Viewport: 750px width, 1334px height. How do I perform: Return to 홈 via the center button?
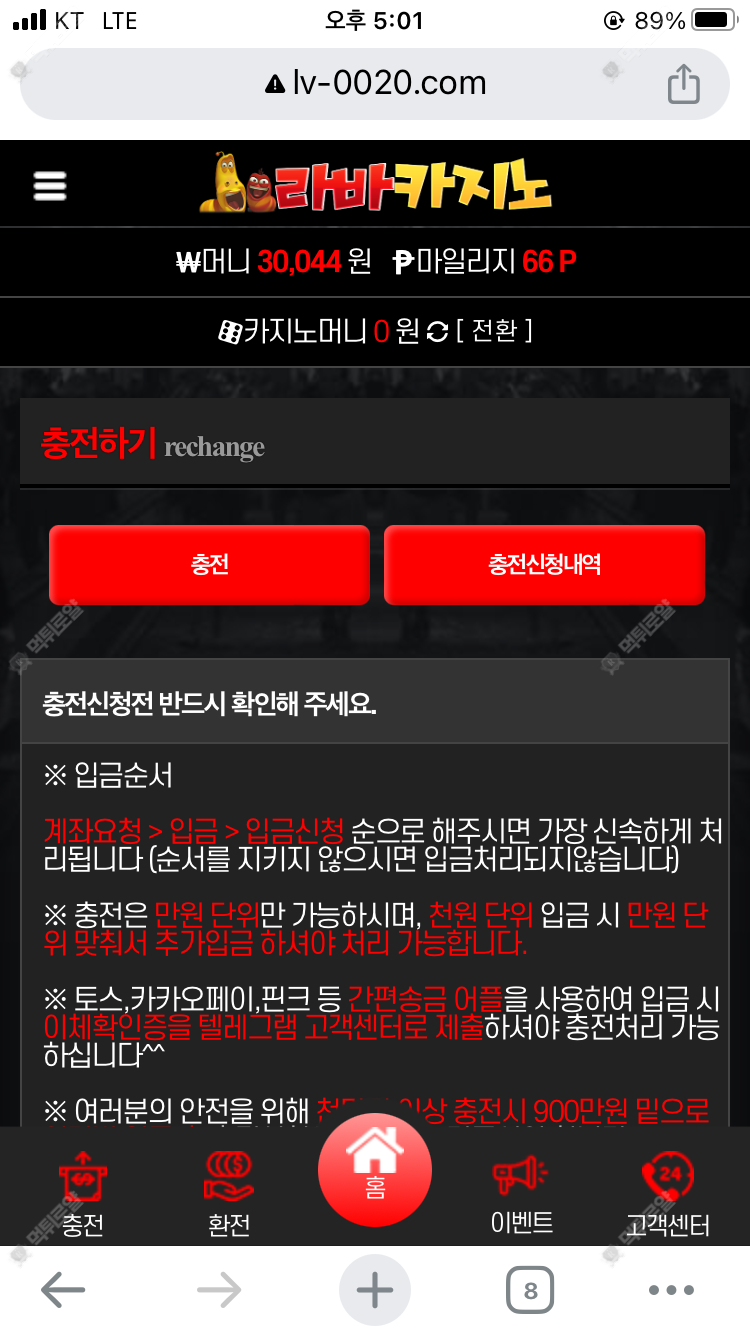click(x=375, y=1170)
